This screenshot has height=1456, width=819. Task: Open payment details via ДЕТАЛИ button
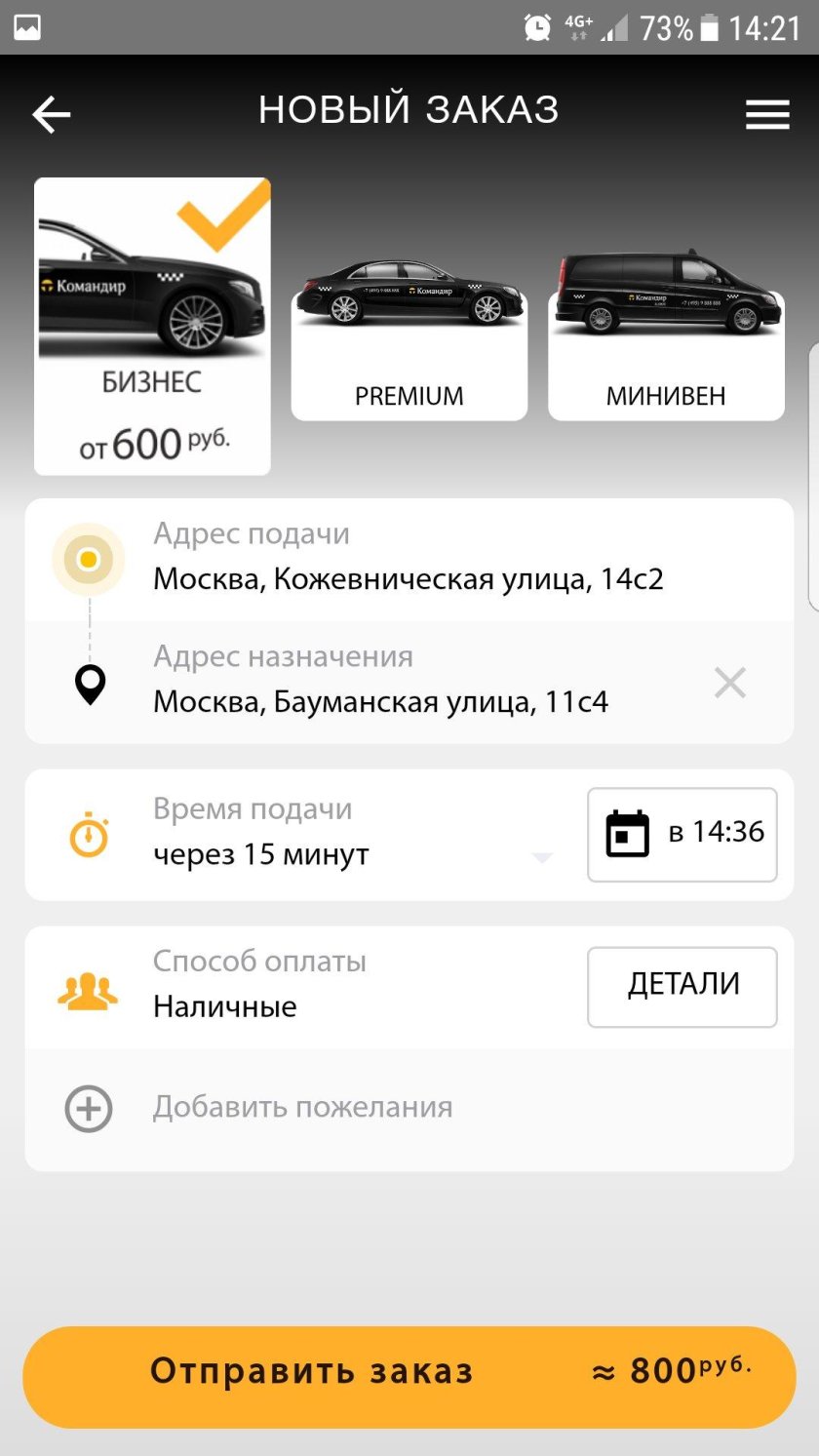(x=682, y=986)
